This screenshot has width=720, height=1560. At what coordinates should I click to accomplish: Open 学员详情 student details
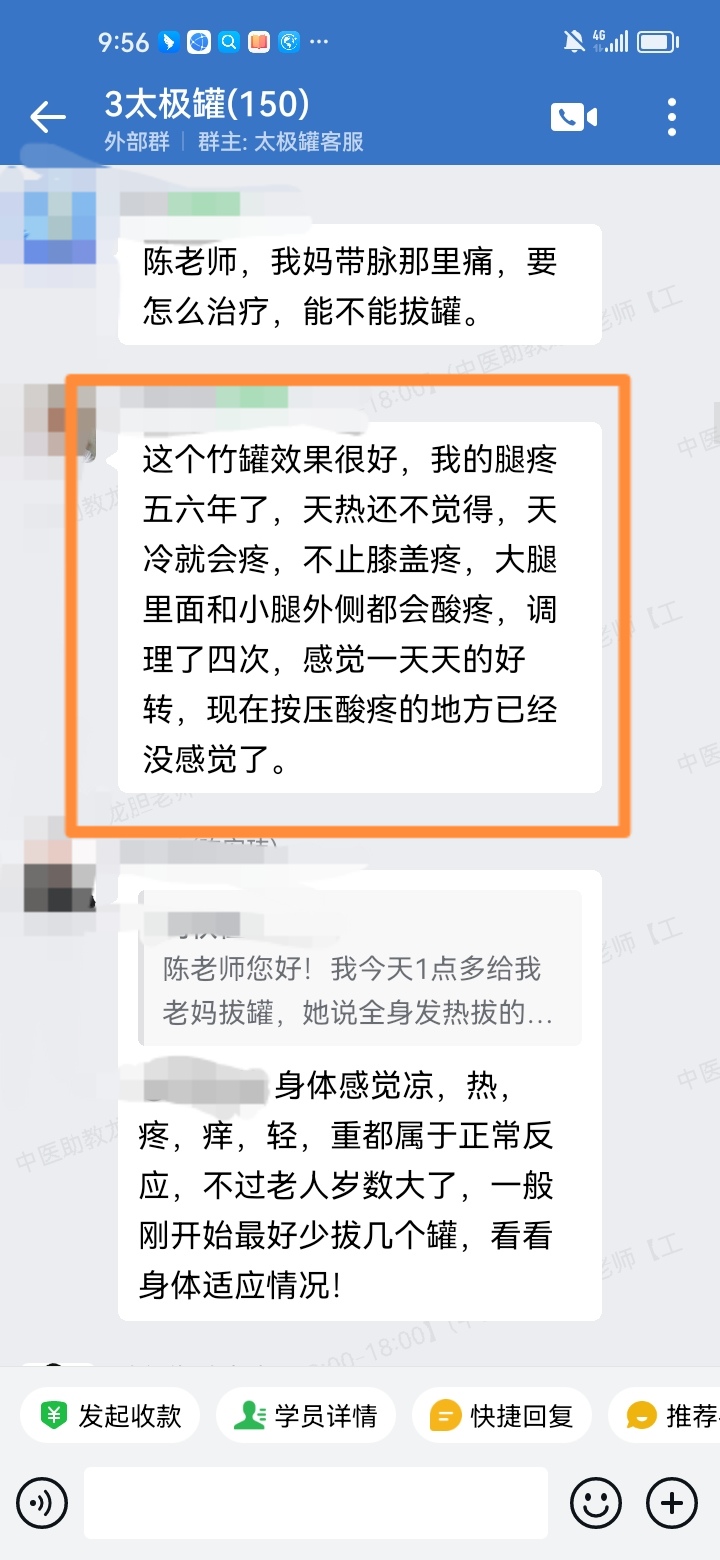[x=305, y=1415]
